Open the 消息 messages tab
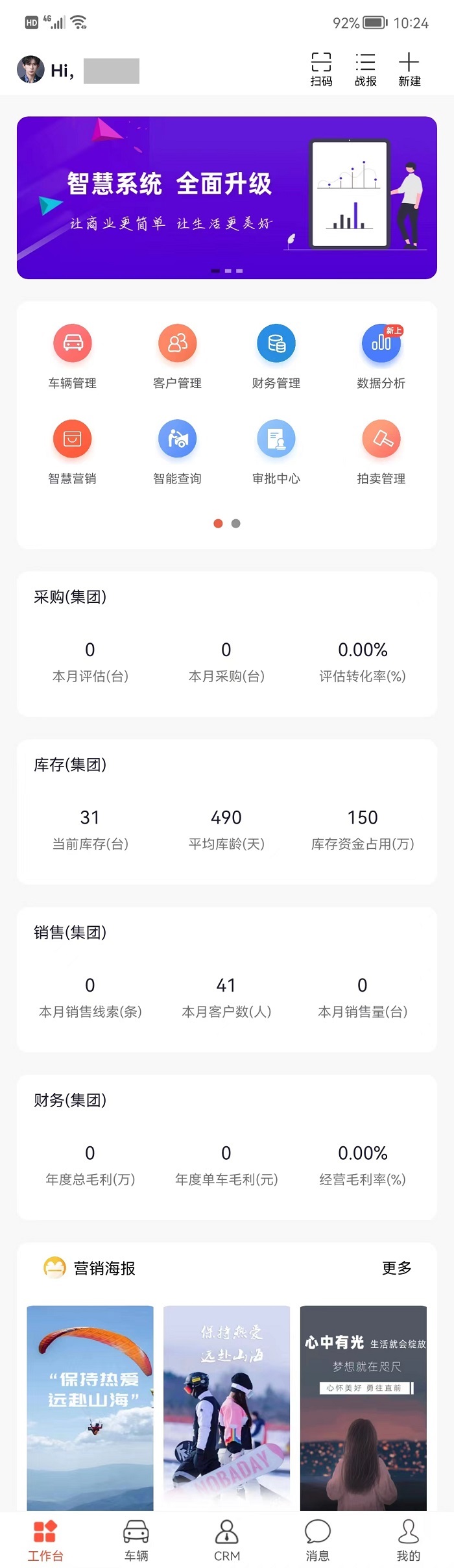 [x=318, y=1539]
